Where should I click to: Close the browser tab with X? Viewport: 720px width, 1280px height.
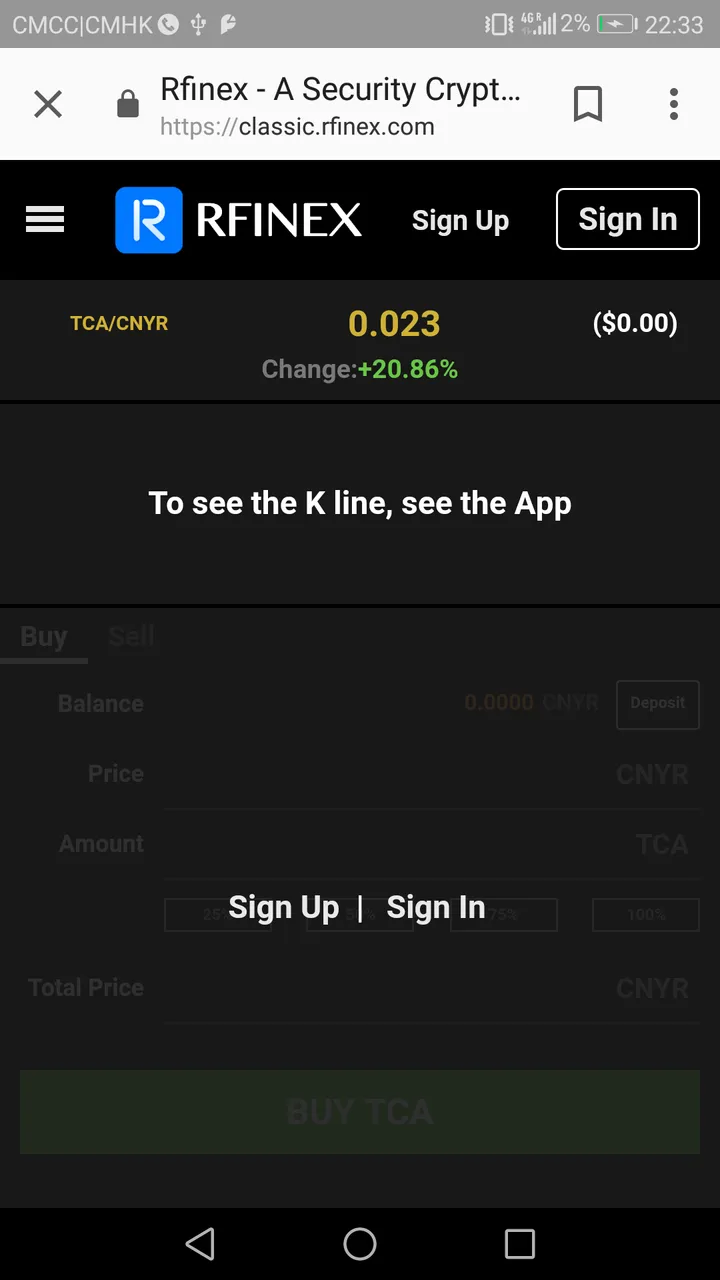48,104
